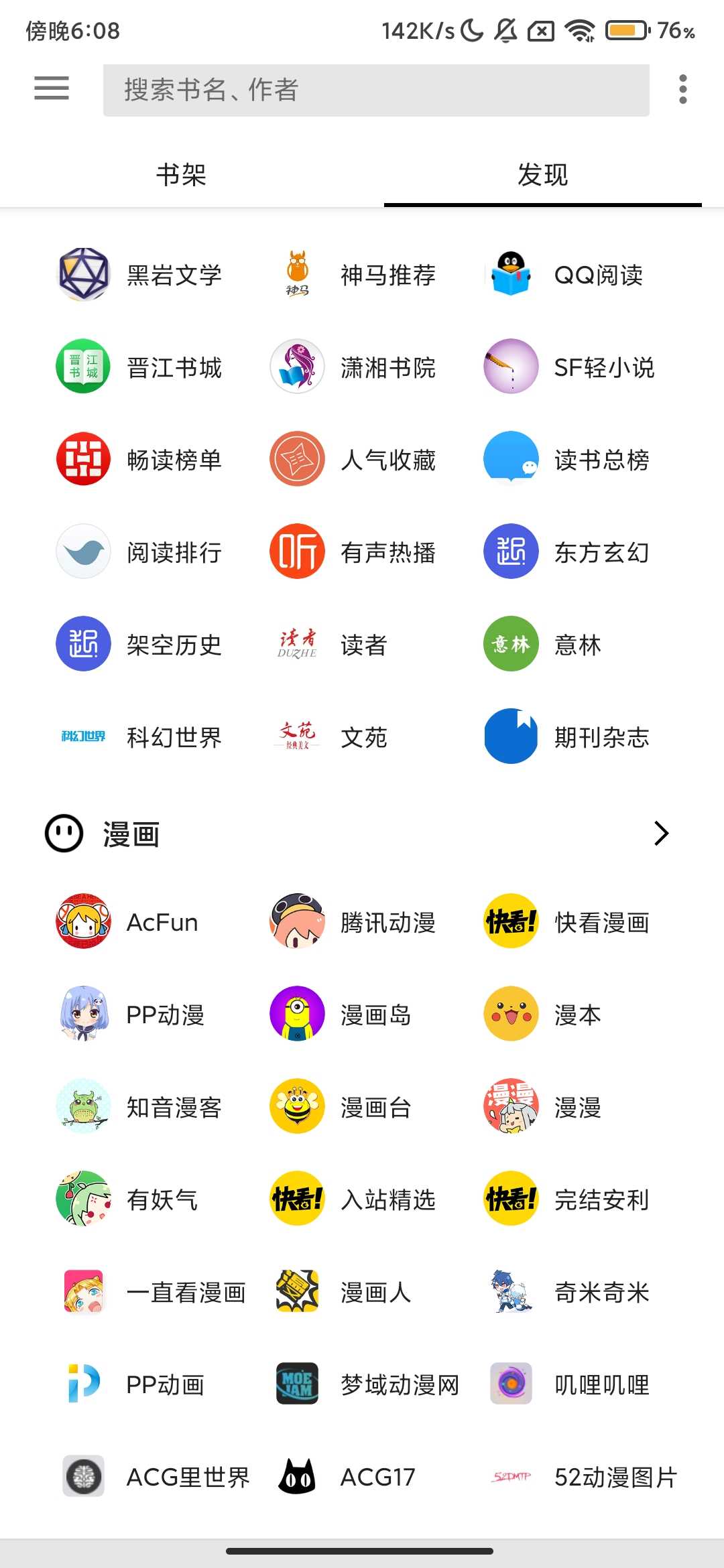The width and height of the screenshot is (724, 1568).
Task: Expand the 漫画 section arrow
Action: tap(661, 834)
